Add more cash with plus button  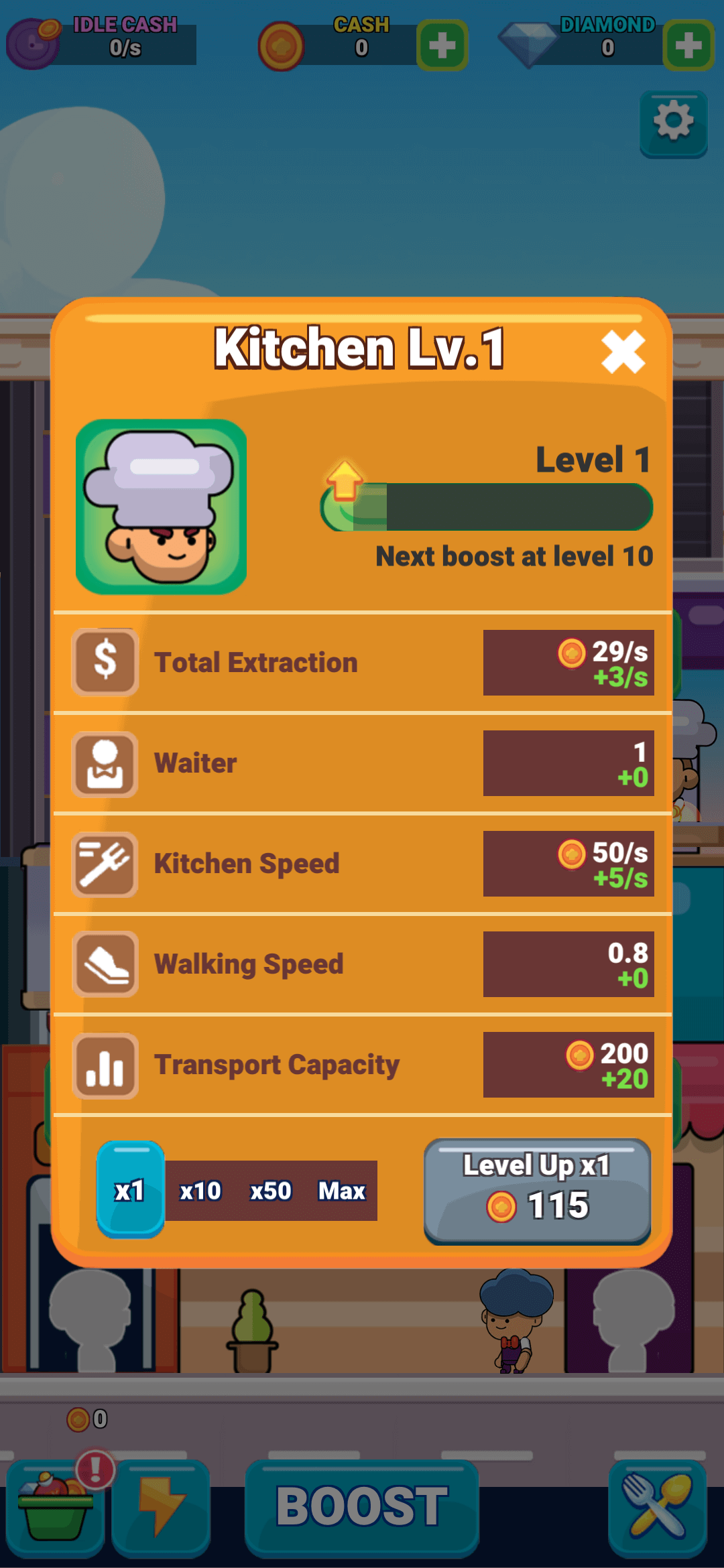tap(442, 46)
